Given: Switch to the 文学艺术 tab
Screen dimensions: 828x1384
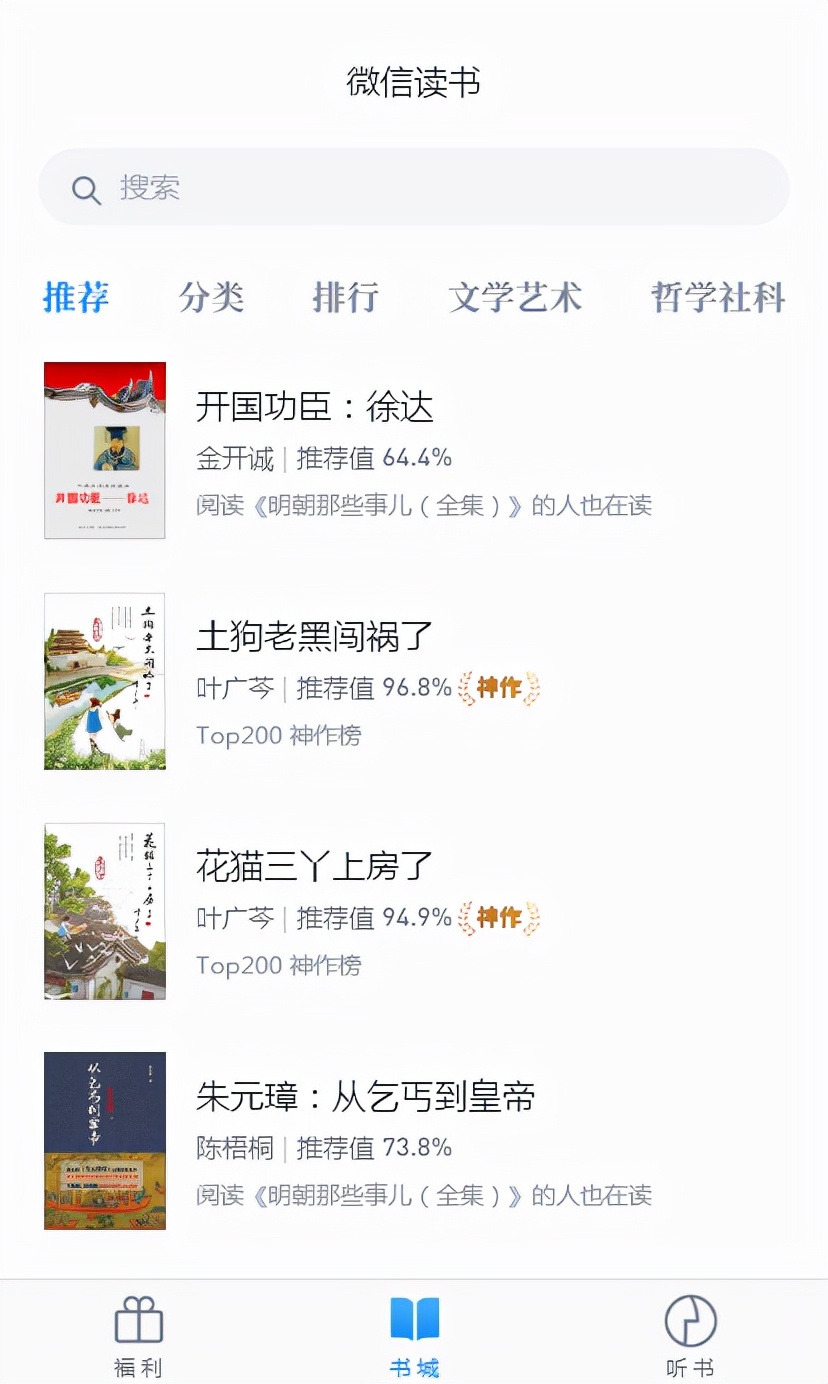Looking at the screenshot, I should tap(516, 297).
